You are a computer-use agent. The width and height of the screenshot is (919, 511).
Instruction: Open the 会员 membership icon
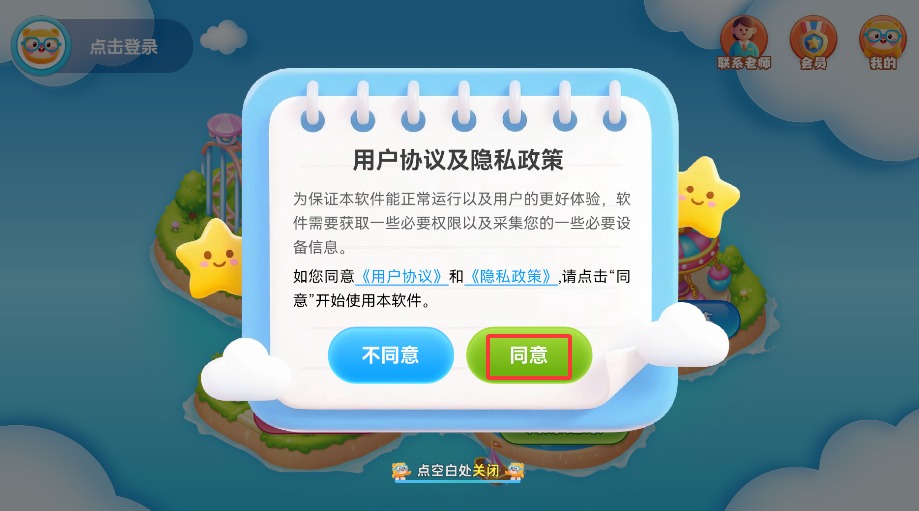click(813, 43)
